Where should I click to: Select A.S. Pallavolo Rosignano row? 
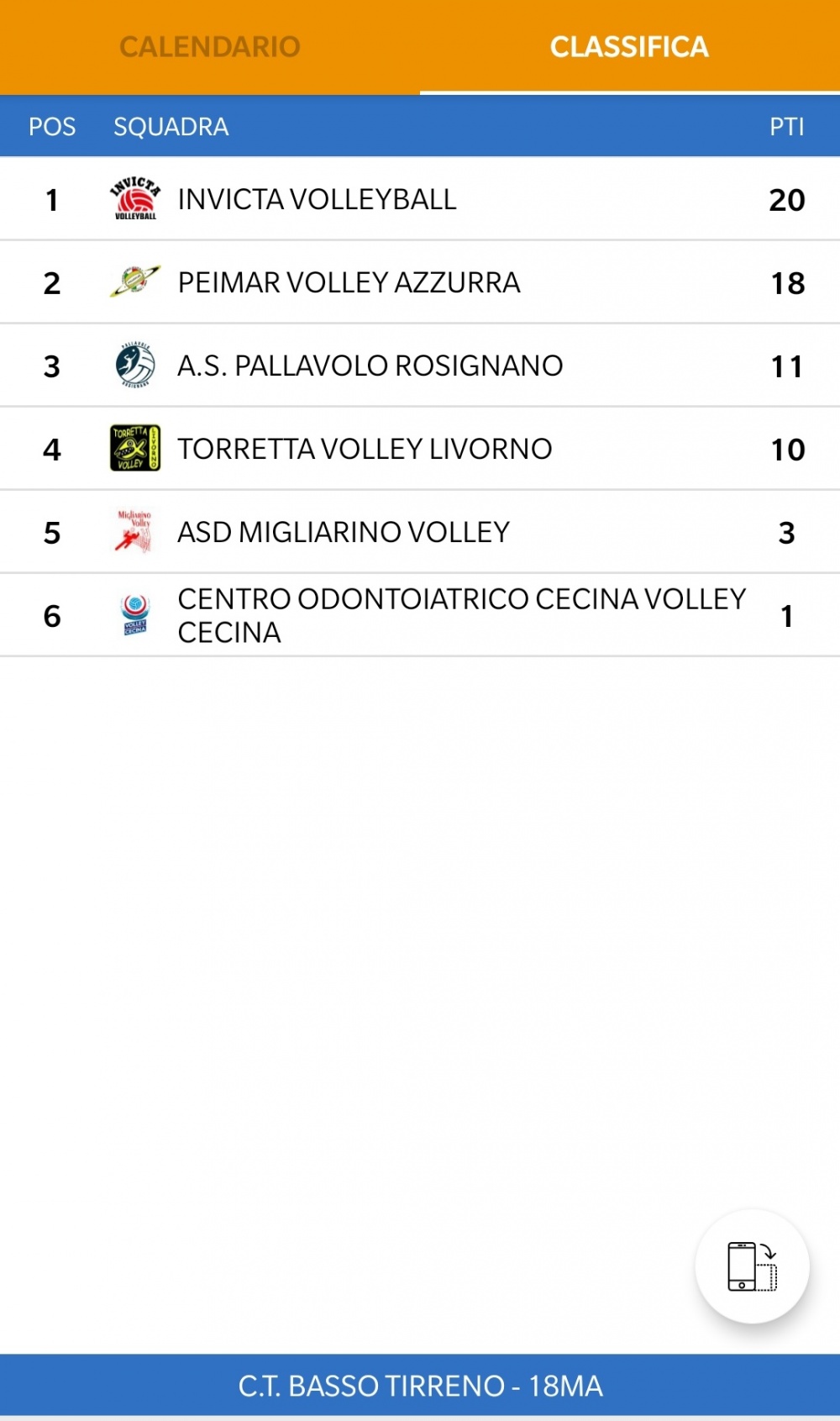pyautogui.click(x=420, y=366)
